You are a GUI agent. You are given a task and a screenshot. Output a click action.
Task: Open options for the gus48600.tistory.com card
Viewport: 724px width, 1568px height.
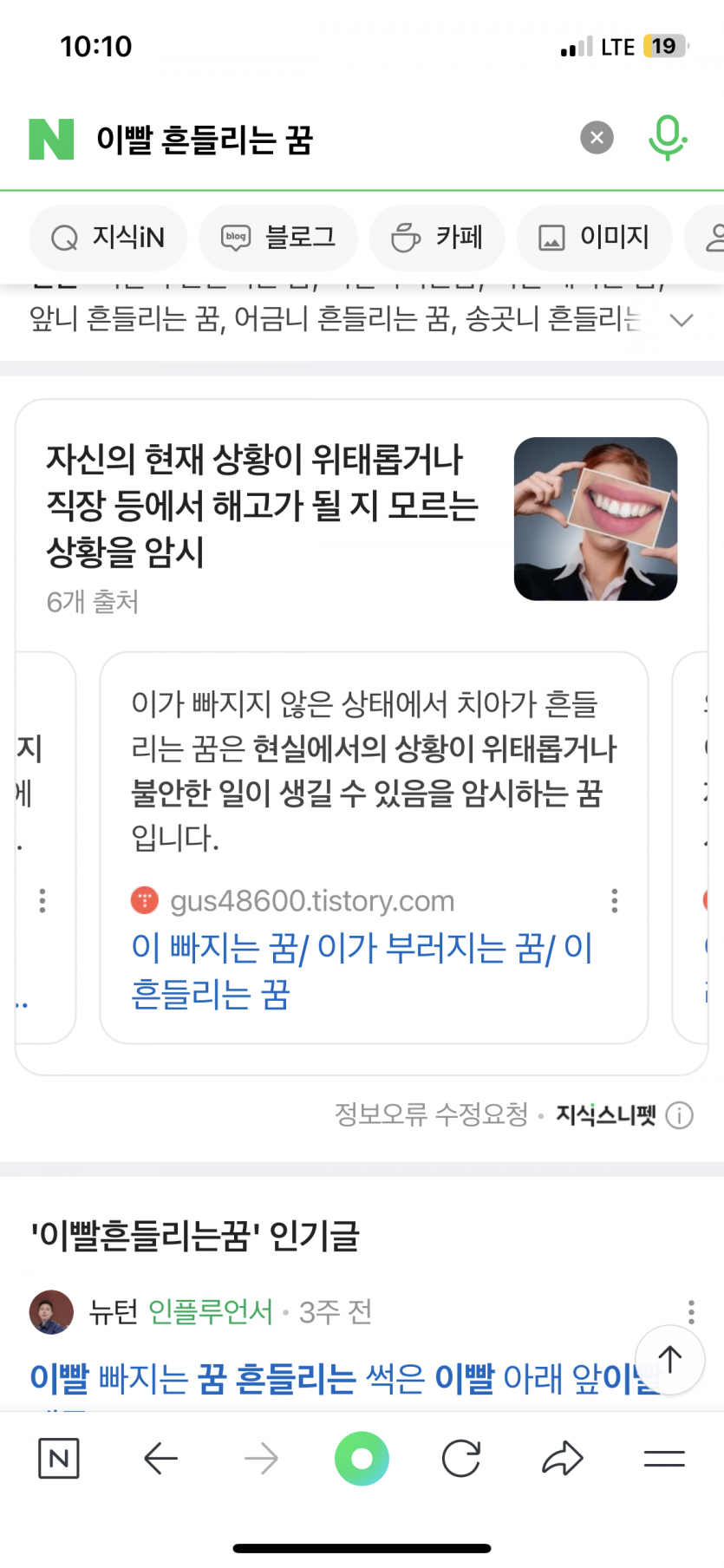pyautogui.click(x=614, y=901)
